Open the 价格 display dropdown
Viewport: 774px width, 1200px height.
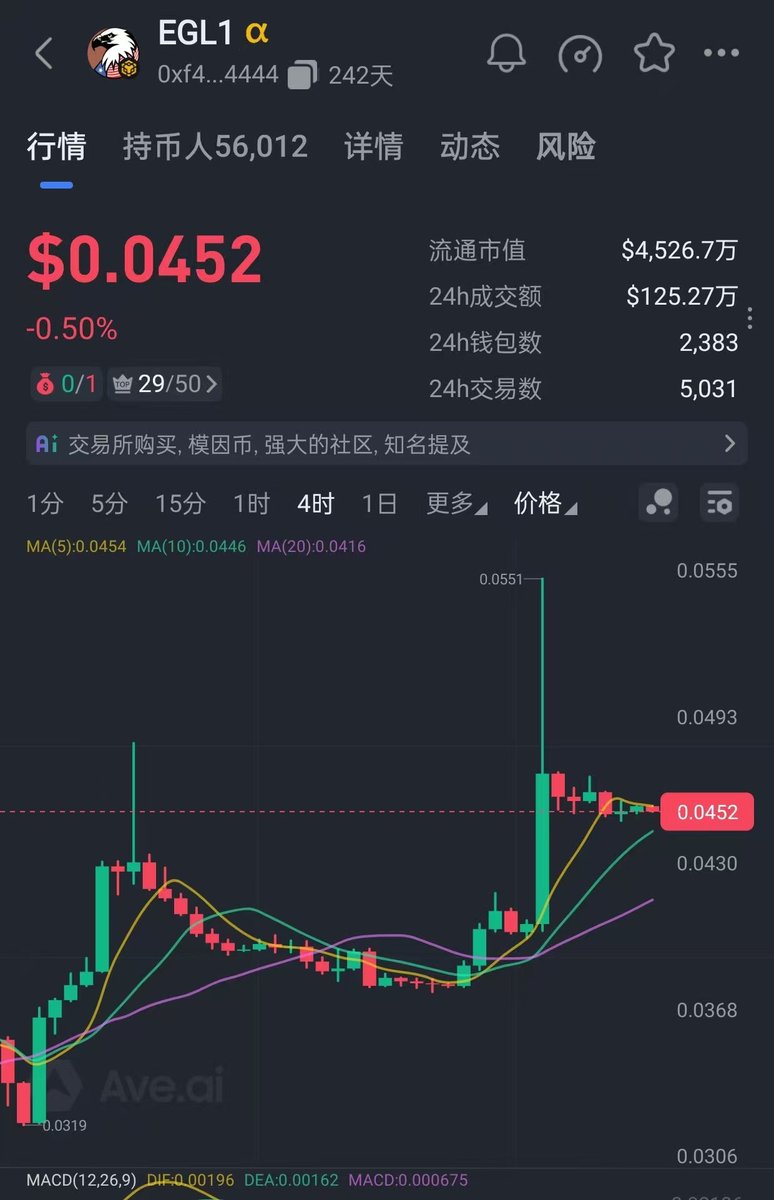coord(545,504)
